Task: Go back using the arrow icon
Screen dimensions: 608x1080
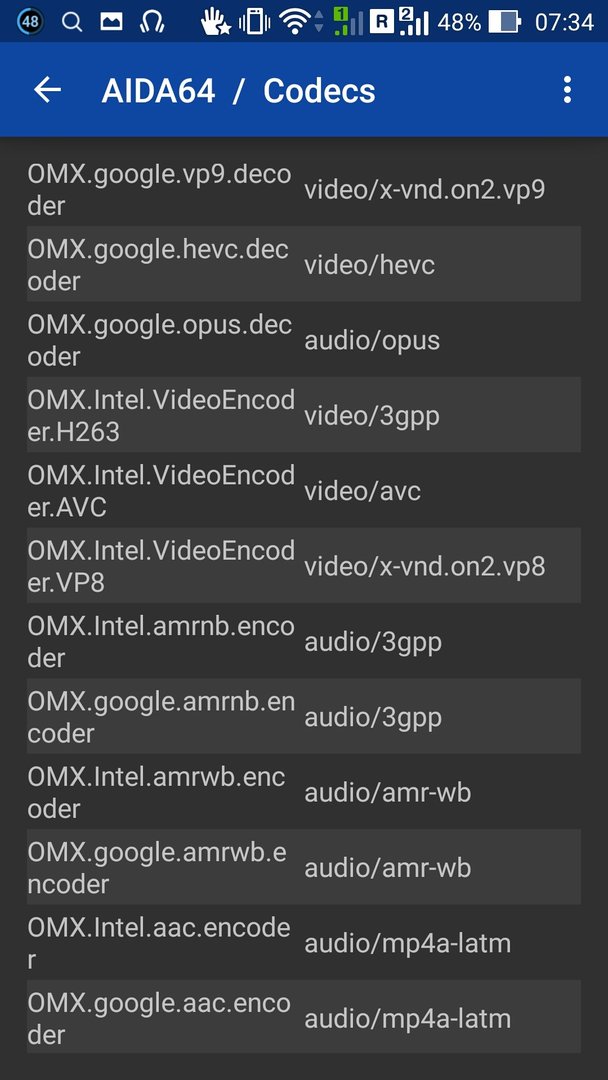Action: click(48, 90)
